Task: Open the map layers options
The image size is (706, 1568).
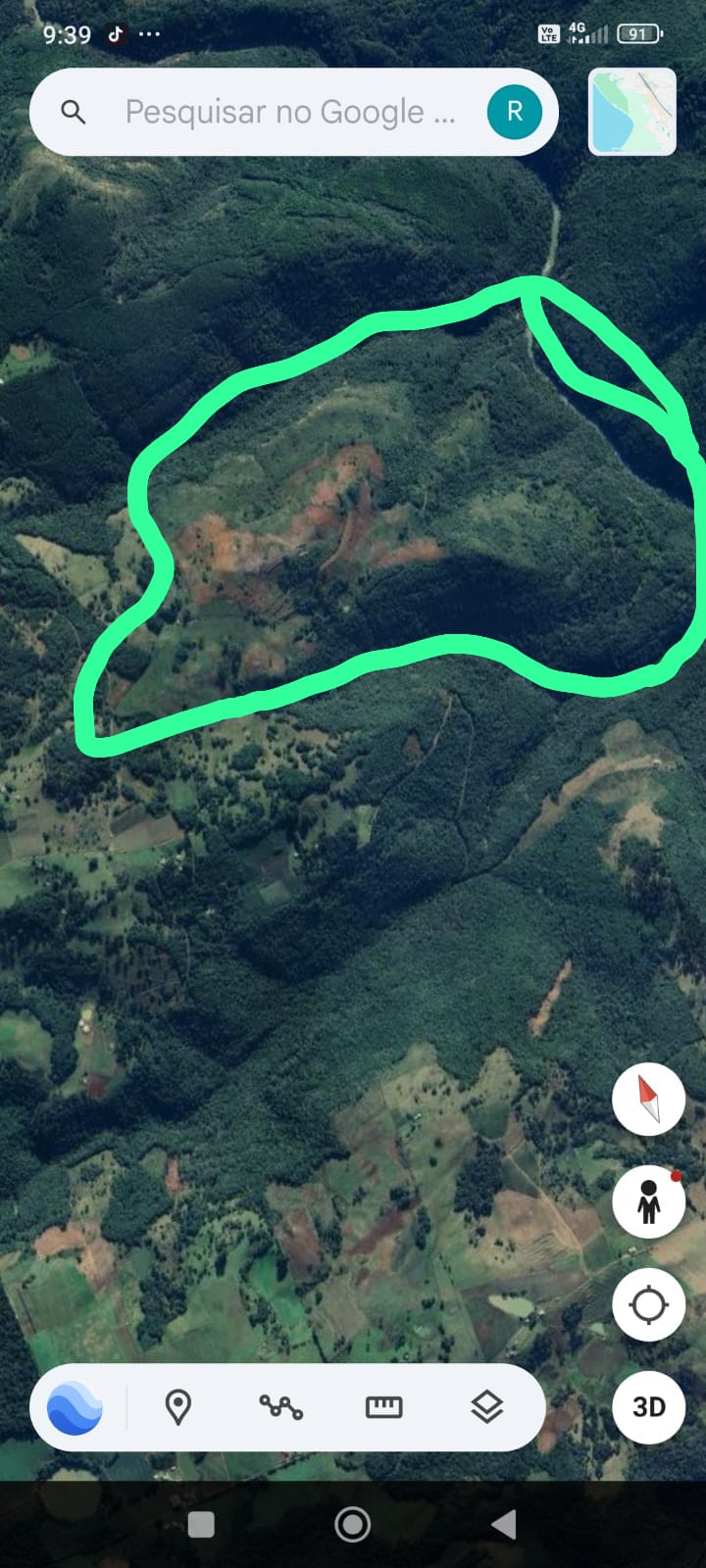Action: pos(487,1407)
